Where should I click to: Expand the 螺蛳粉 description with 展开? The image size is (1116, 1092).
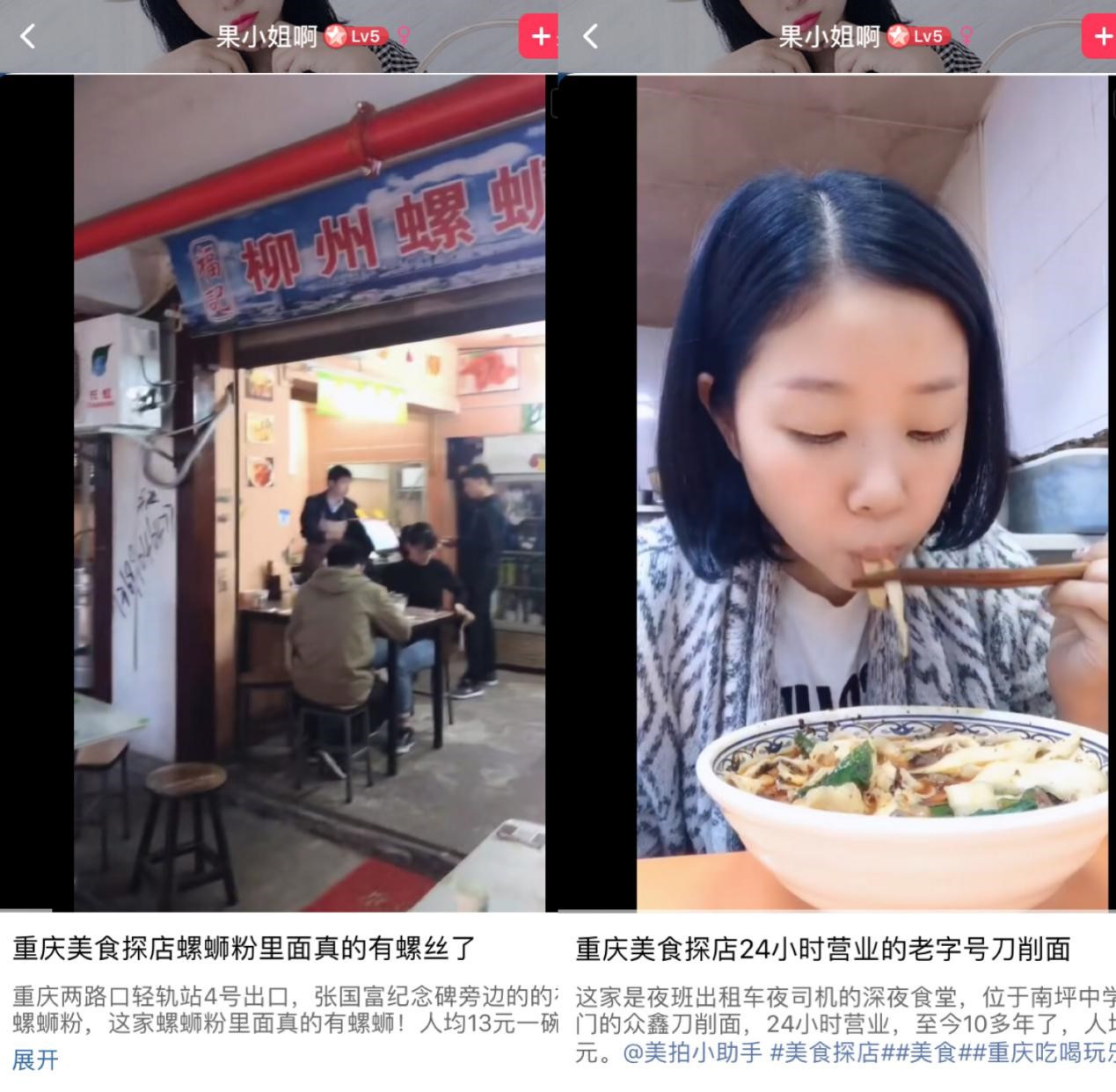[x=35, y=1059]
